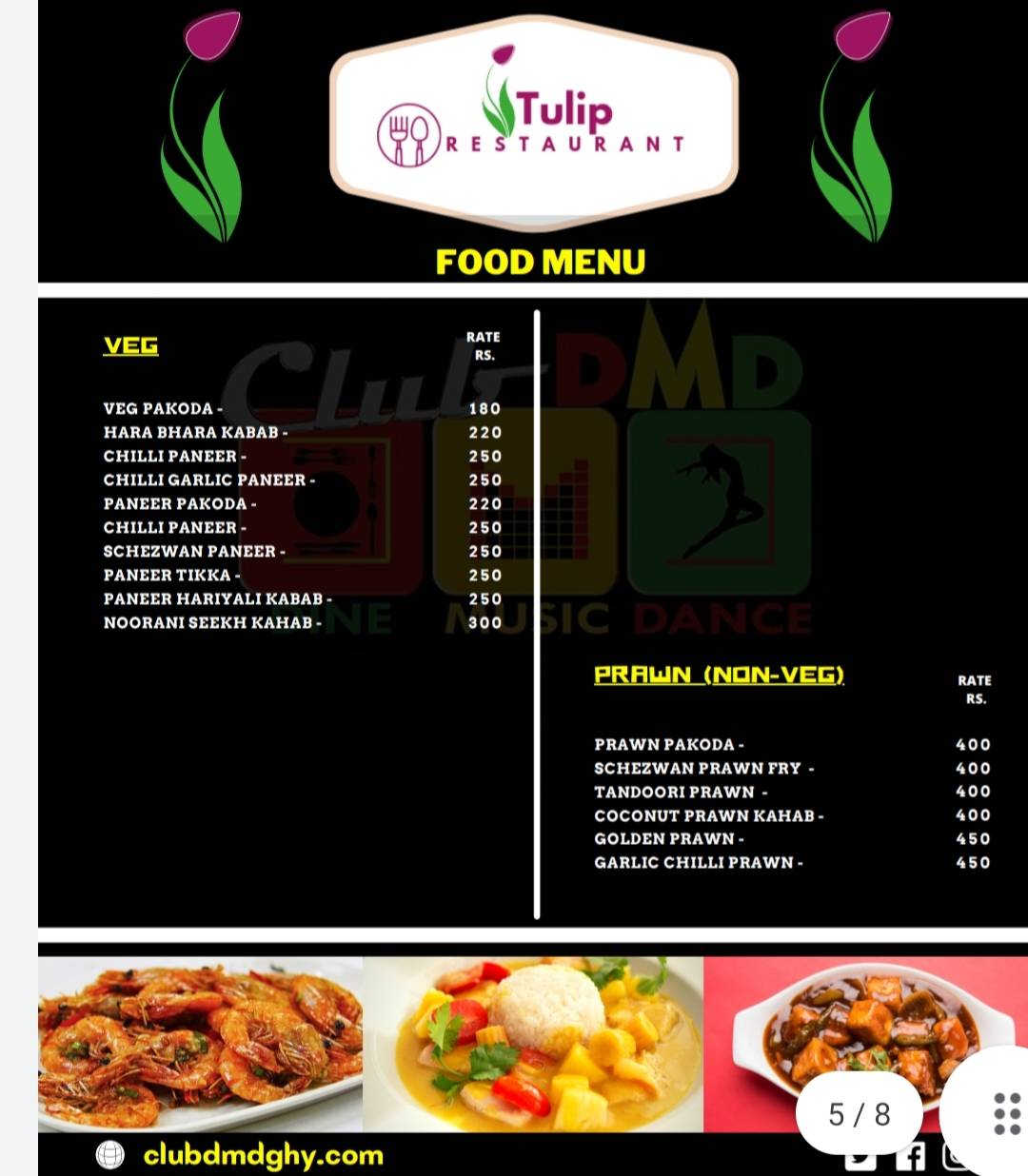Select the VEG section heading
This screenshot has height=1176, width=1028.
[128, 346]
